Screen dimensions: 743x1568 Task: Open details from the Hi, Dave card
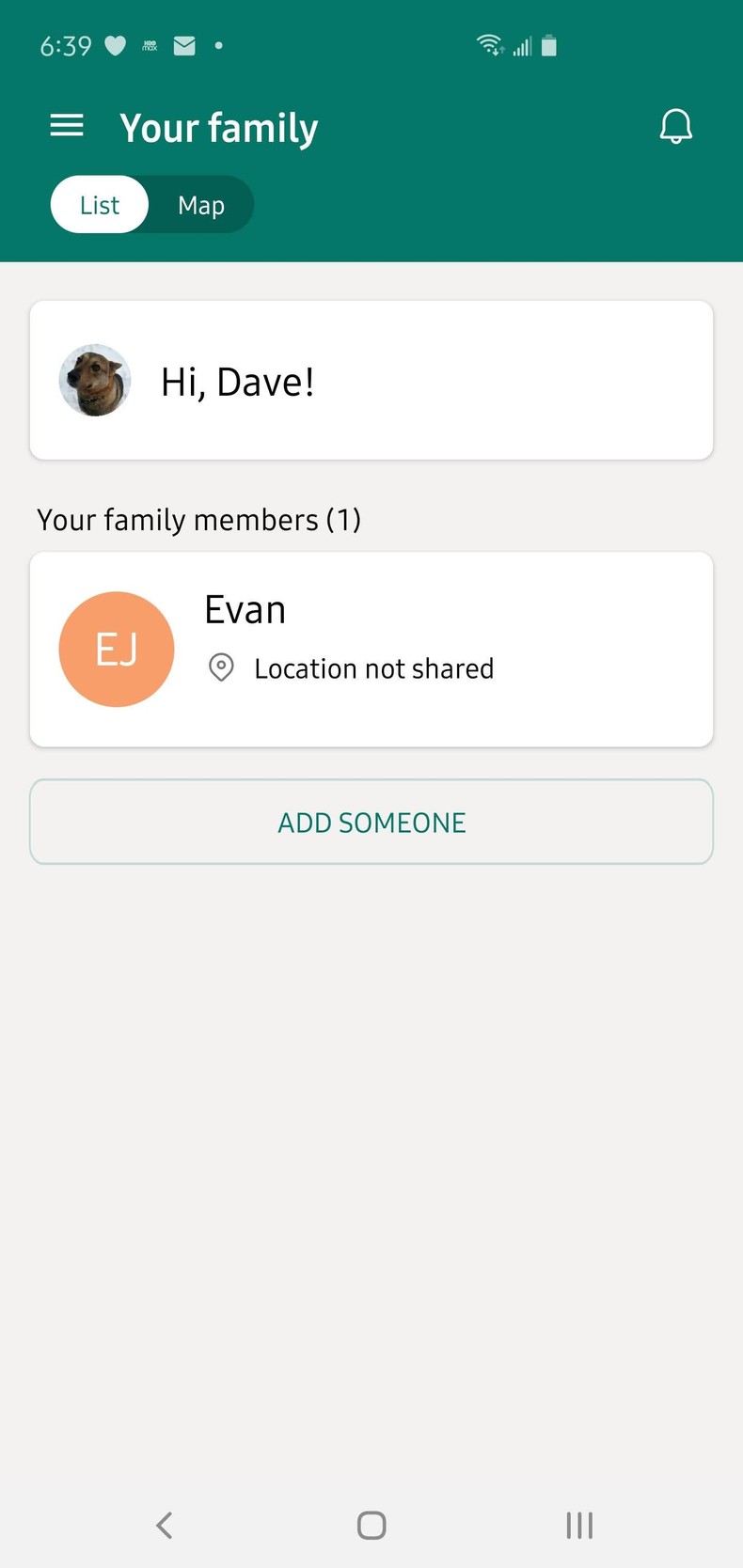tap(371, 380)
